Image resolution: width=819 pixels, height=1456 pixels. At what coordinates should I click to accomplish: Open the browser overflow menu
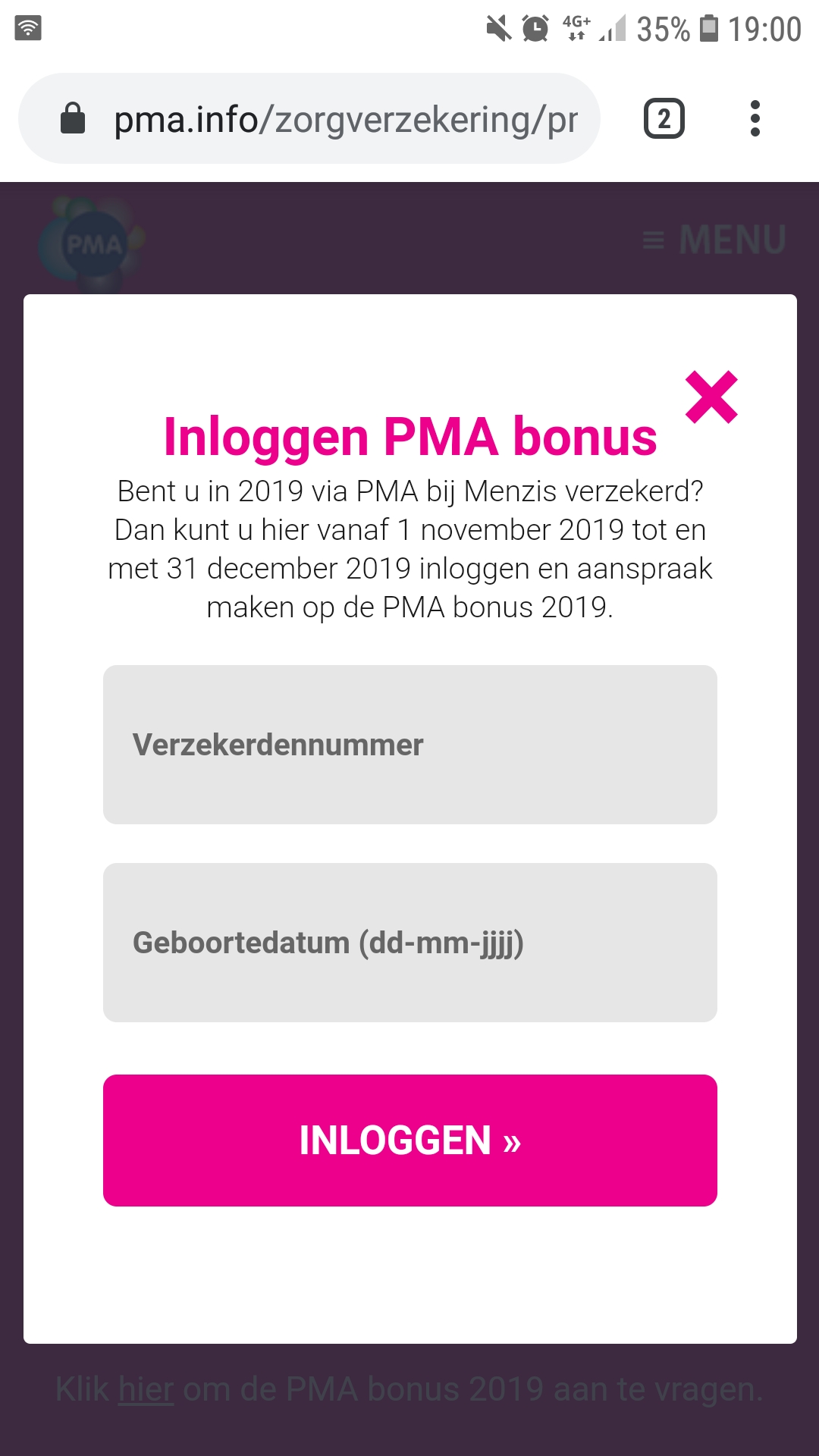755,119
